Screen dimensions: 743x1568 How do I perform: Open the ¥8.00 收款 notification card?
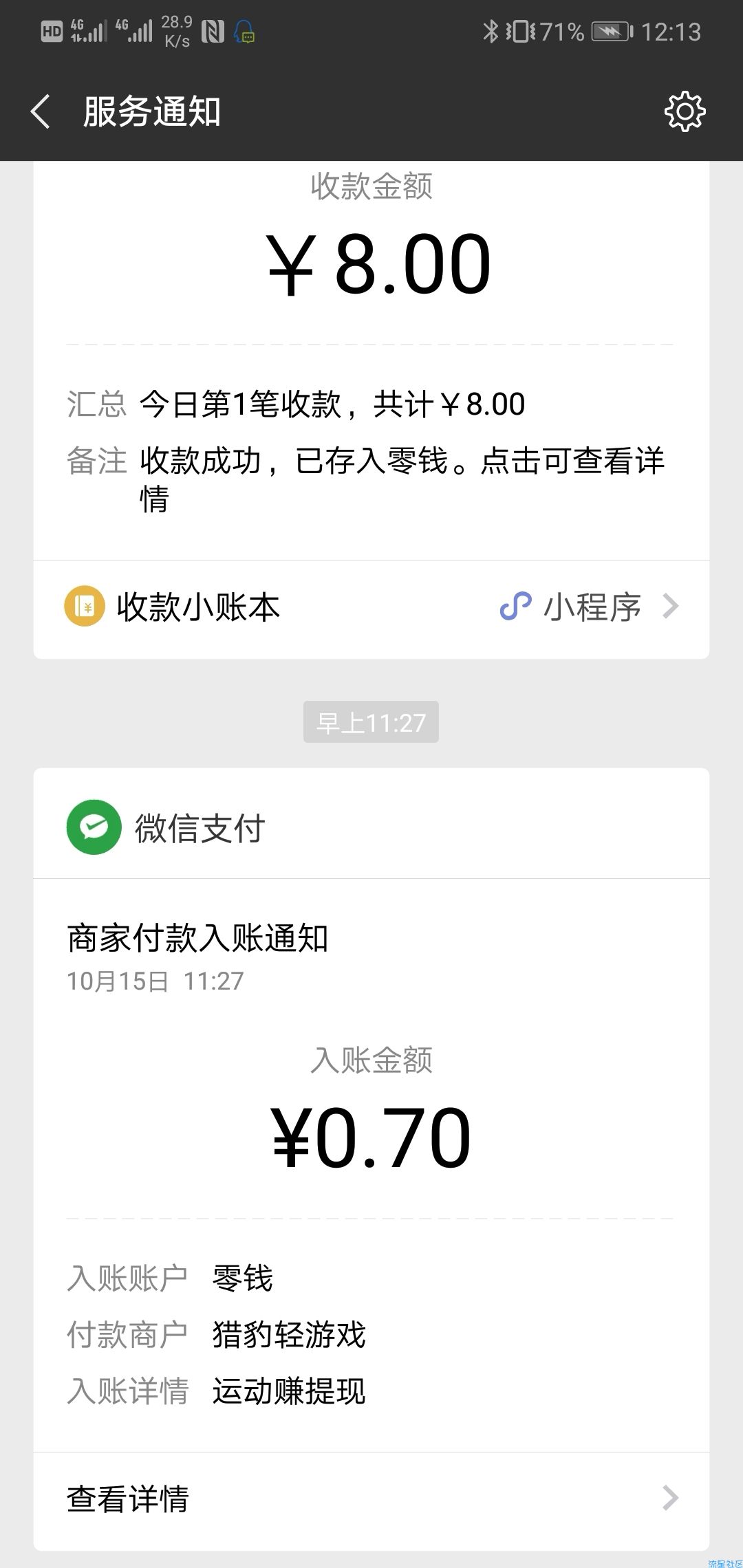point(371,360)
